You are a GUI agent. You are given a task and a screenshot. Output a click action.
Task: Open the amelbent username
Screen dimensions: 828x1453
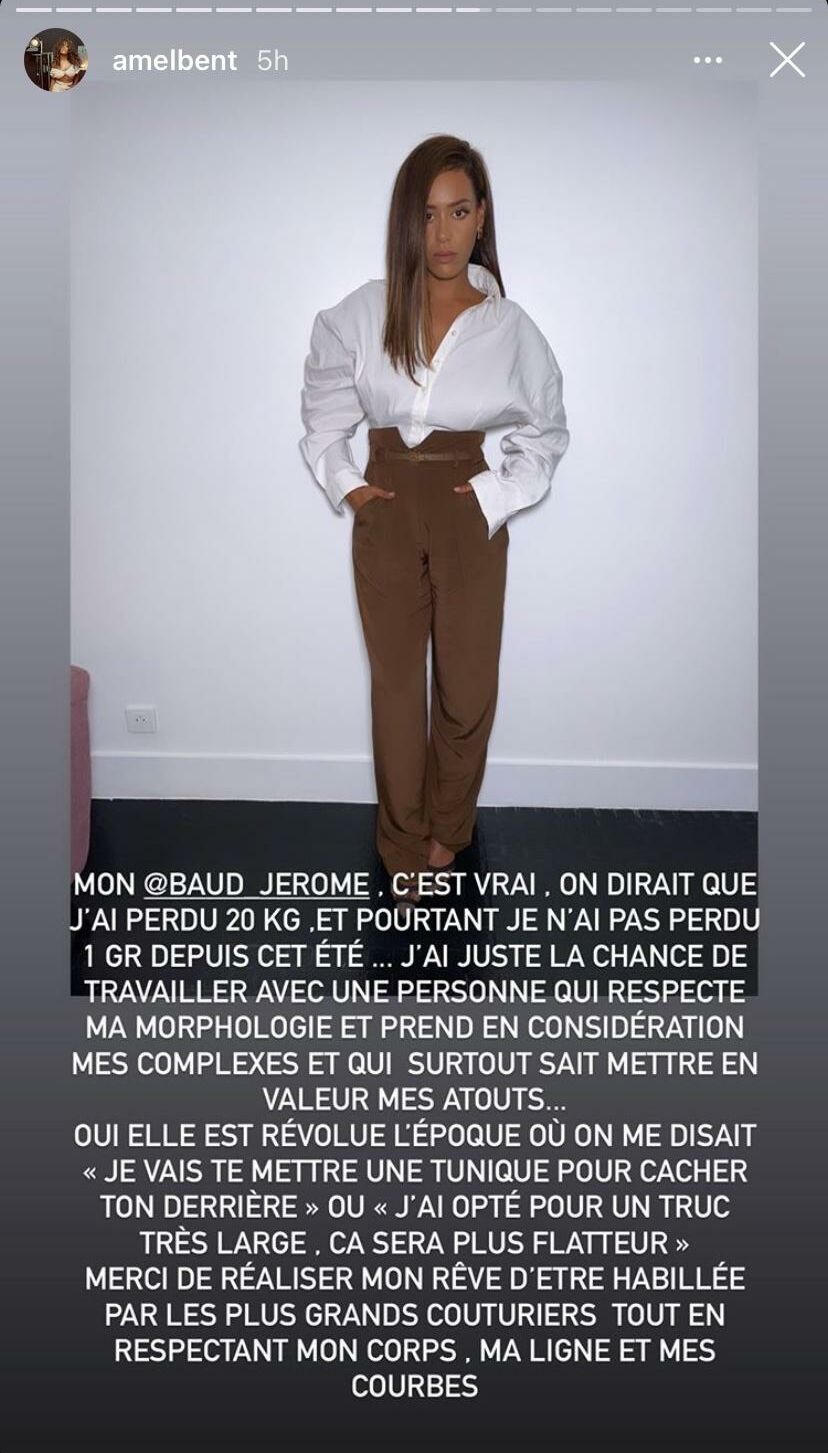pos(175,60)
